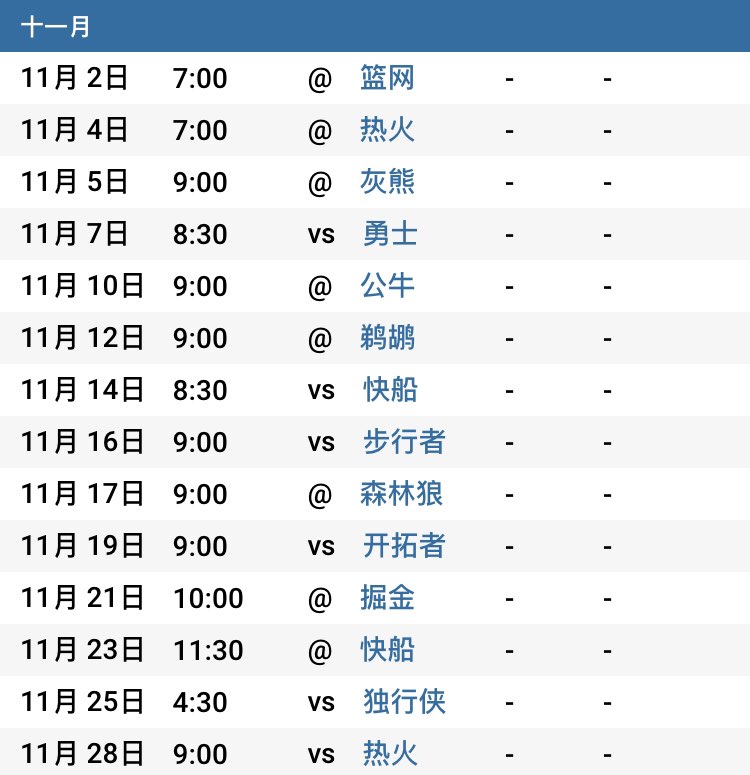Open the 篮网 team link
750x775 pixels.
[388, 79]
